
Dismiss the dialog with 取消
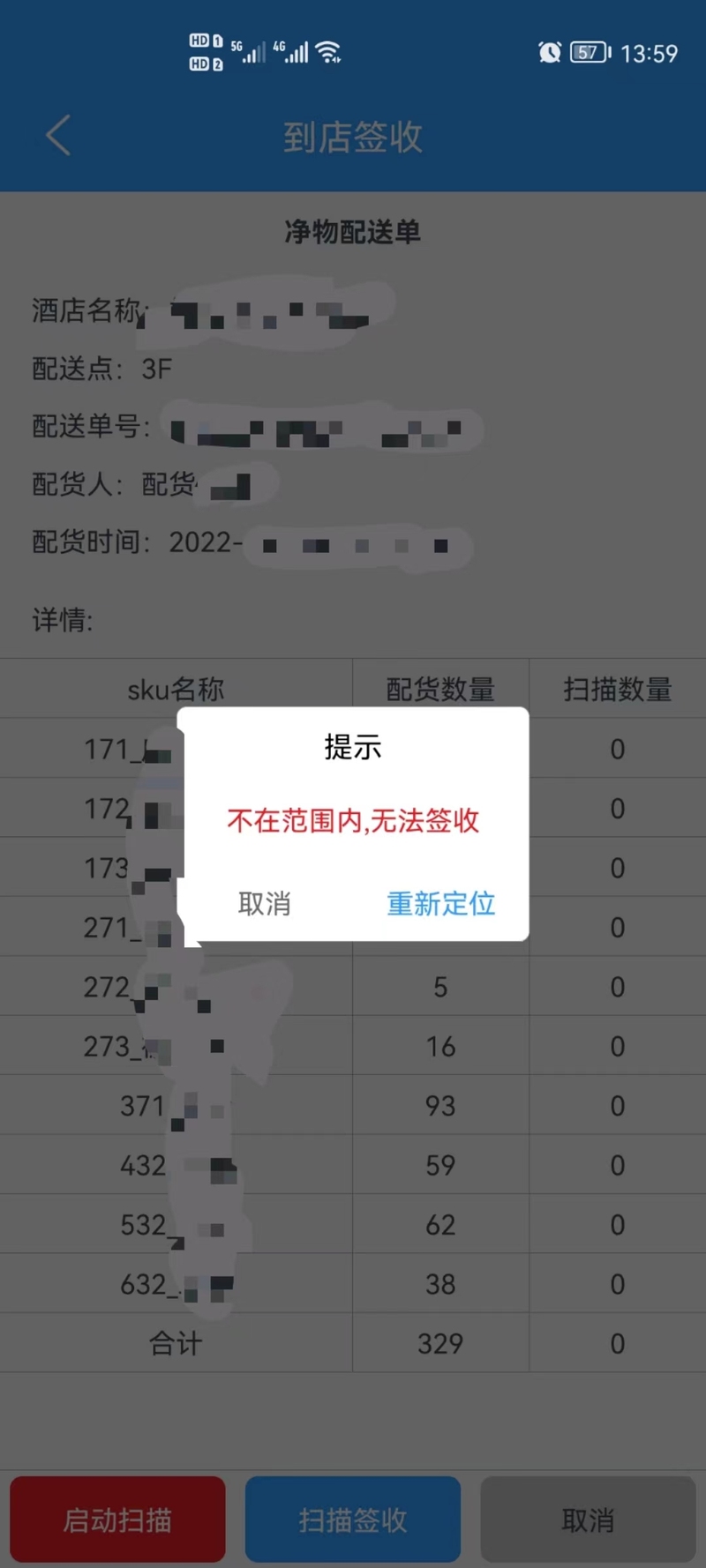click(264, 903)
